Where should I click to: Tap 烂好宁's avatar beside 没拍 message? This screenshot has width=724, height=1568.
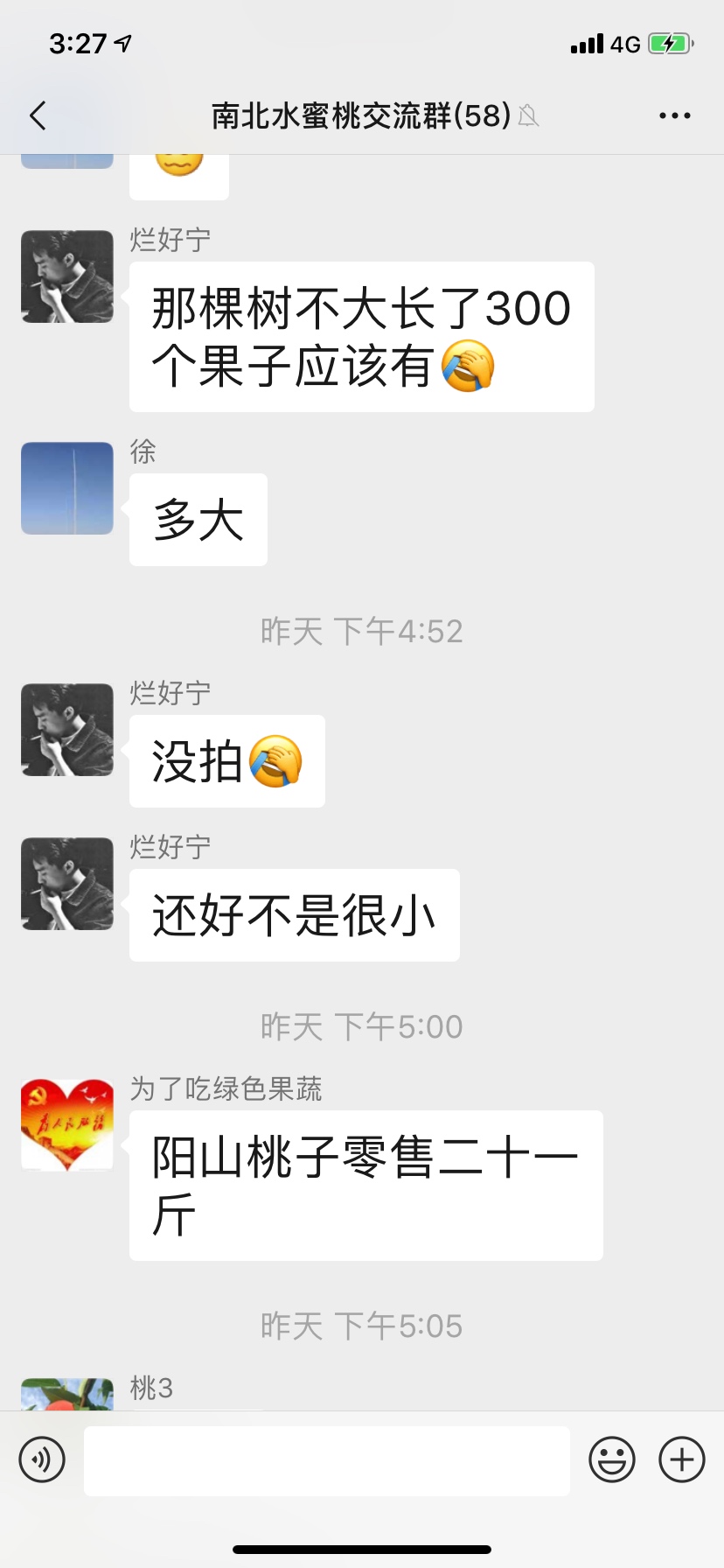(x=67, y=730)
